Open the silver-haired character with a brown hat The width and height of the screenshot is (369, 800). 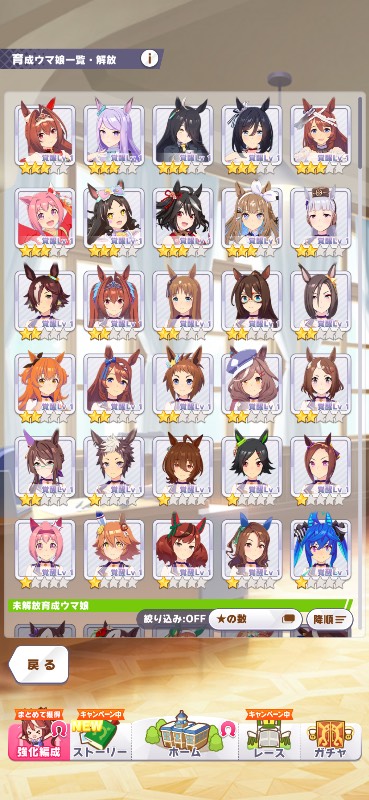coord(321,220)
